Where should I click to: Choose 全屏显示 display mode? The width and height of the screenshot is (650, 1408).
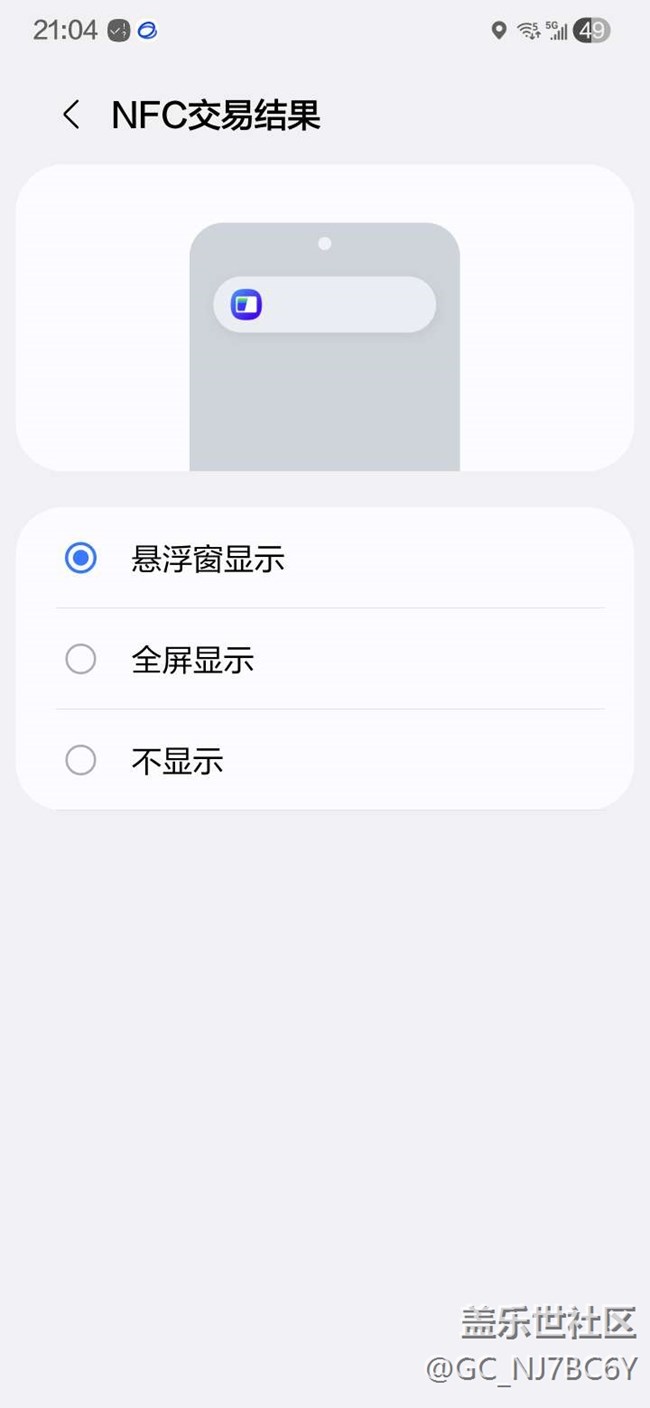325,659
